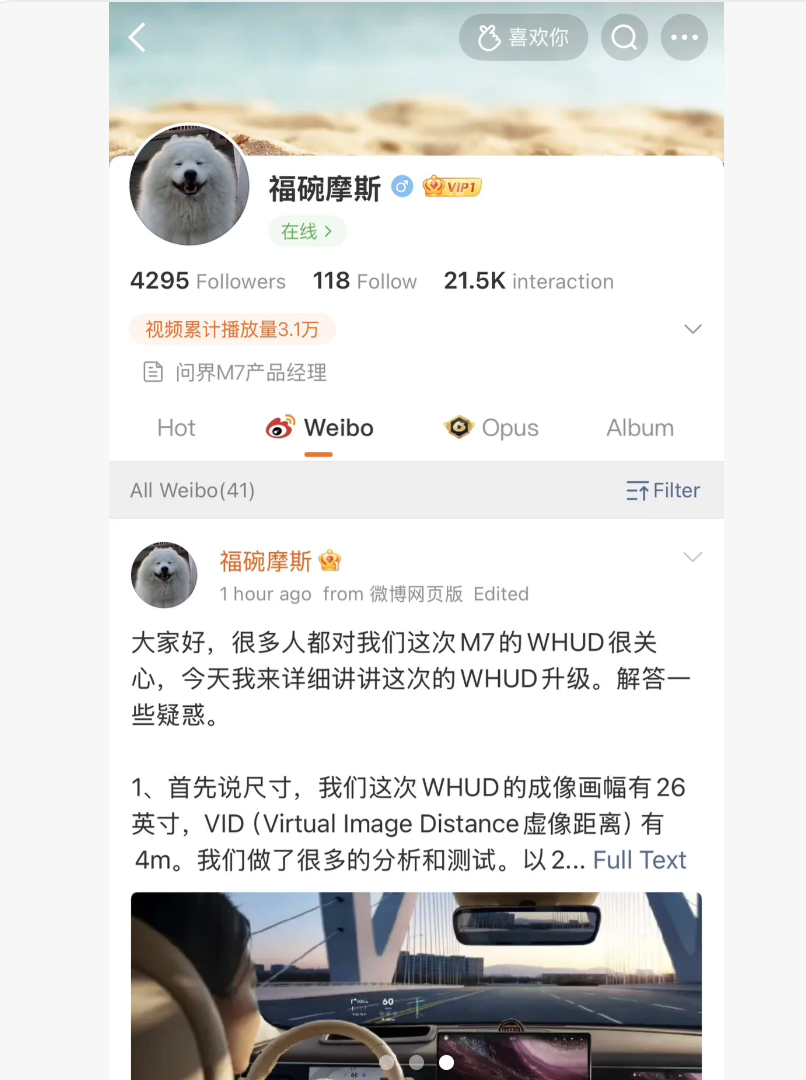Viewport: 806px width, 1080px height.
Task: Expand the post via Full Text
Action: tap(640, 860)
